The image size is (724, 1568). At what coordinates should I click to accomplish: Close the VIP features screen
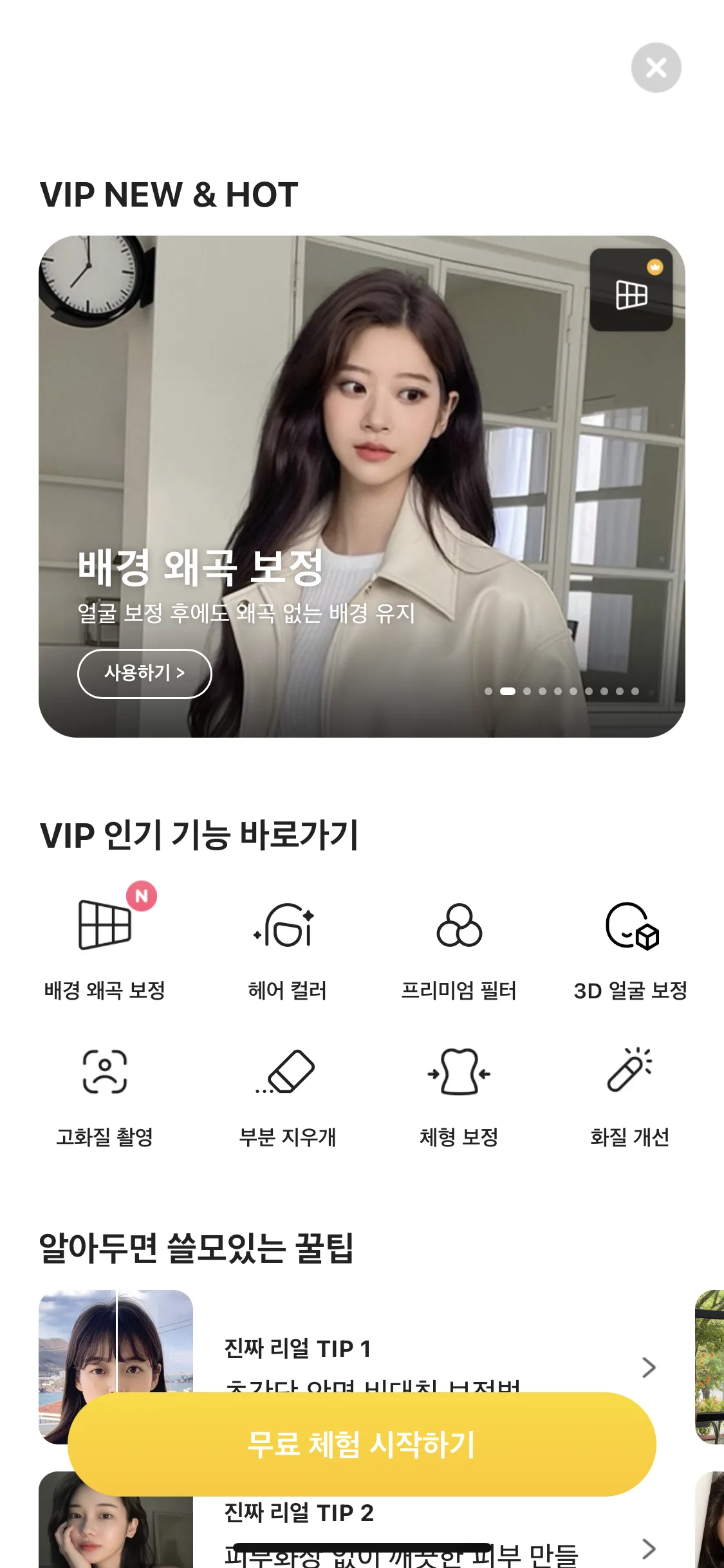coord(656,68)
